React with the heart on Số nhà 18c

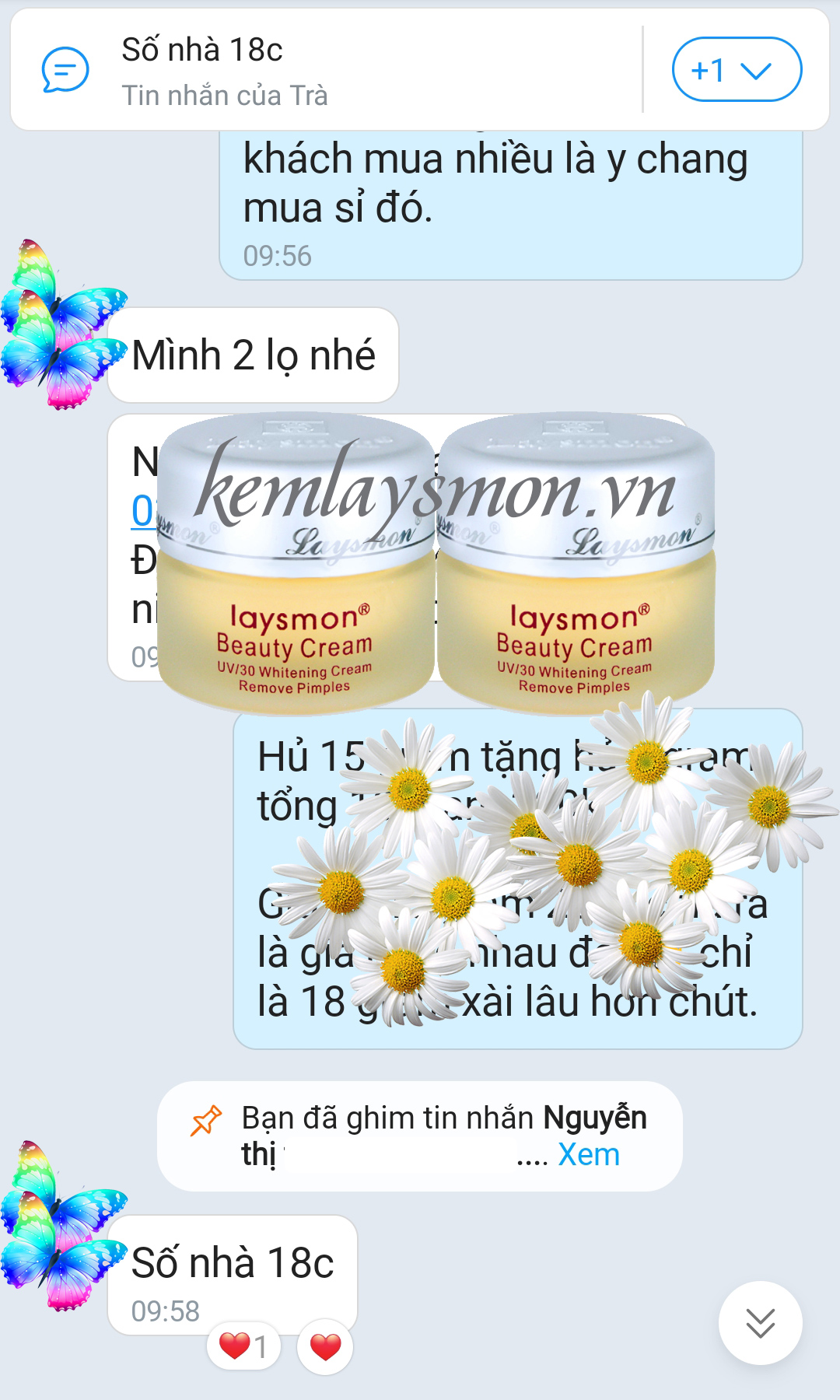(325, 1346)
